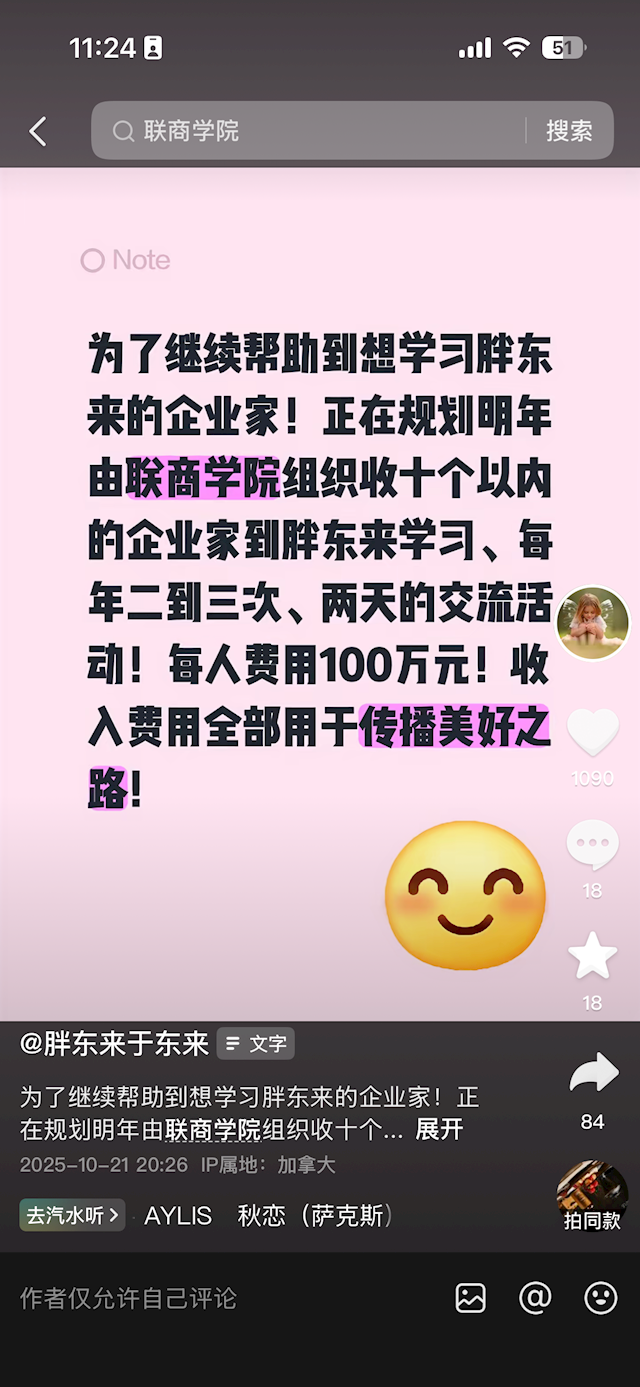640x1387 pixels.
Task: Favorite this post with the star
Action: click(592, 956)
